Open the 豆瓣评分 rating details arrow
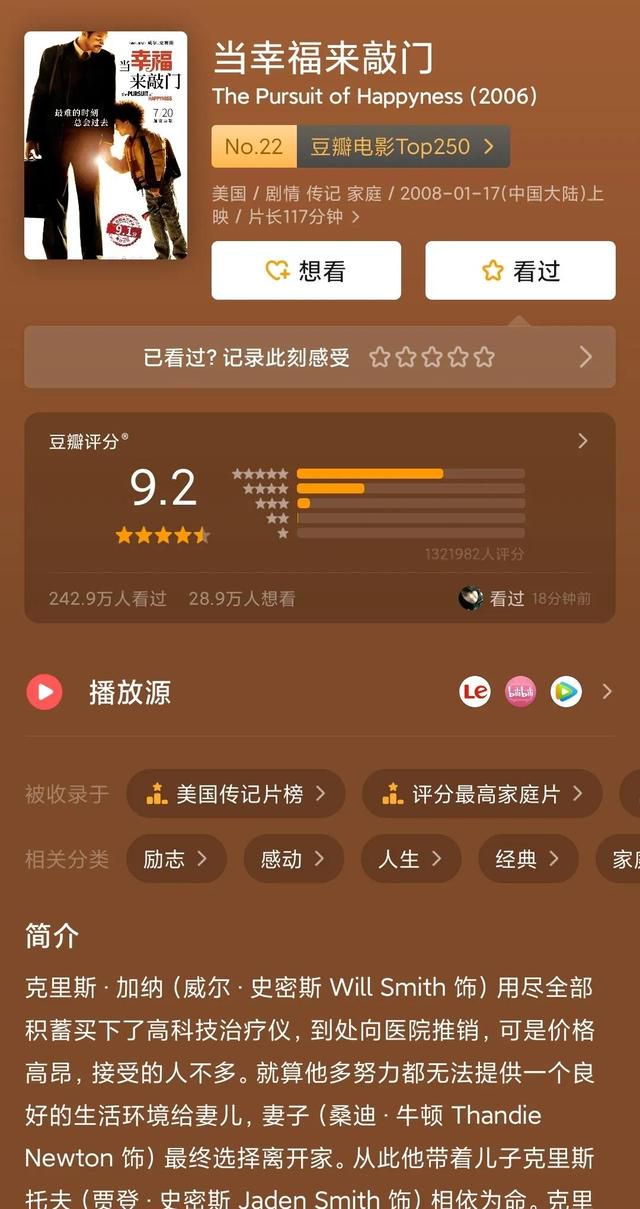640x1209 pixels. [x=583, y=441]
